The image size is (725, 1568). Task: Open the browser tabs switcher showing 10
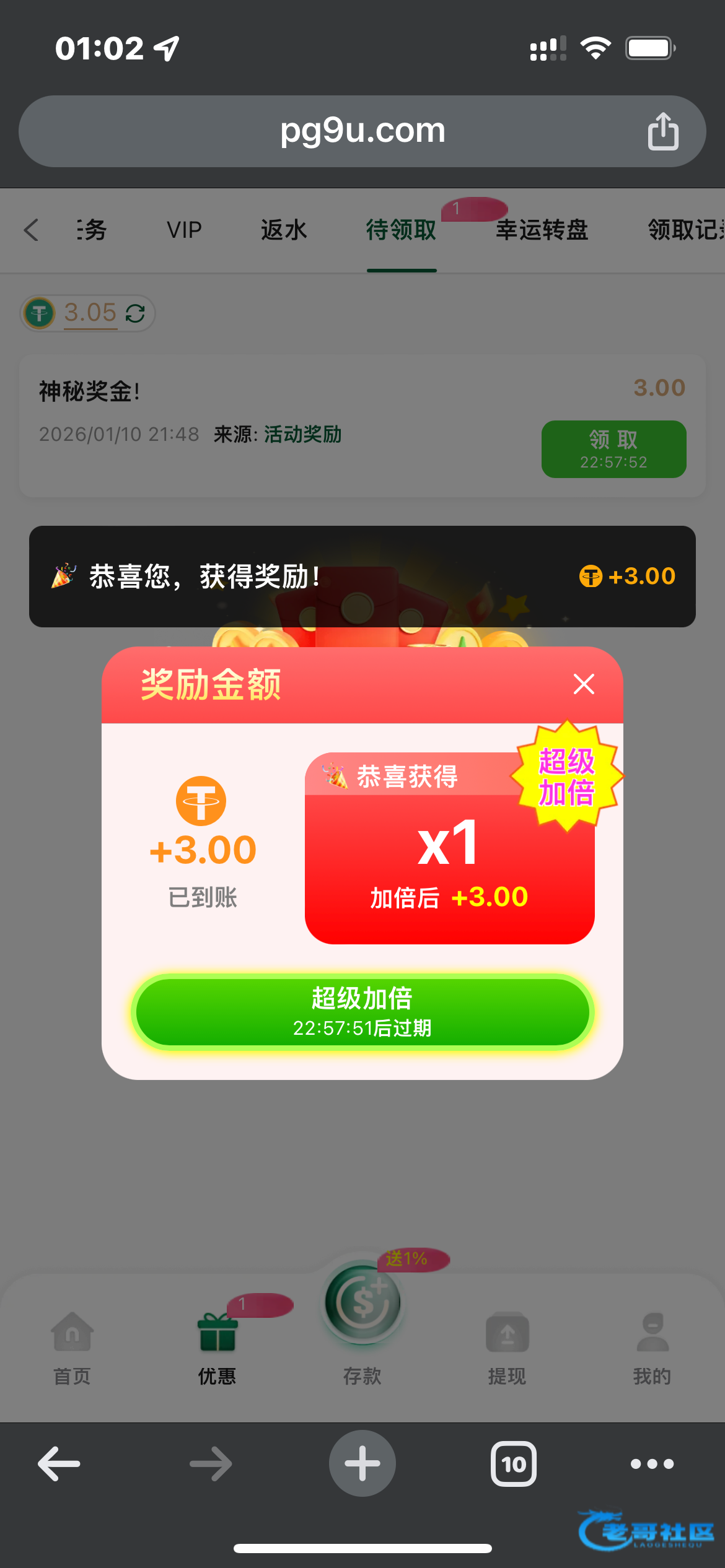pos(513,1464)
